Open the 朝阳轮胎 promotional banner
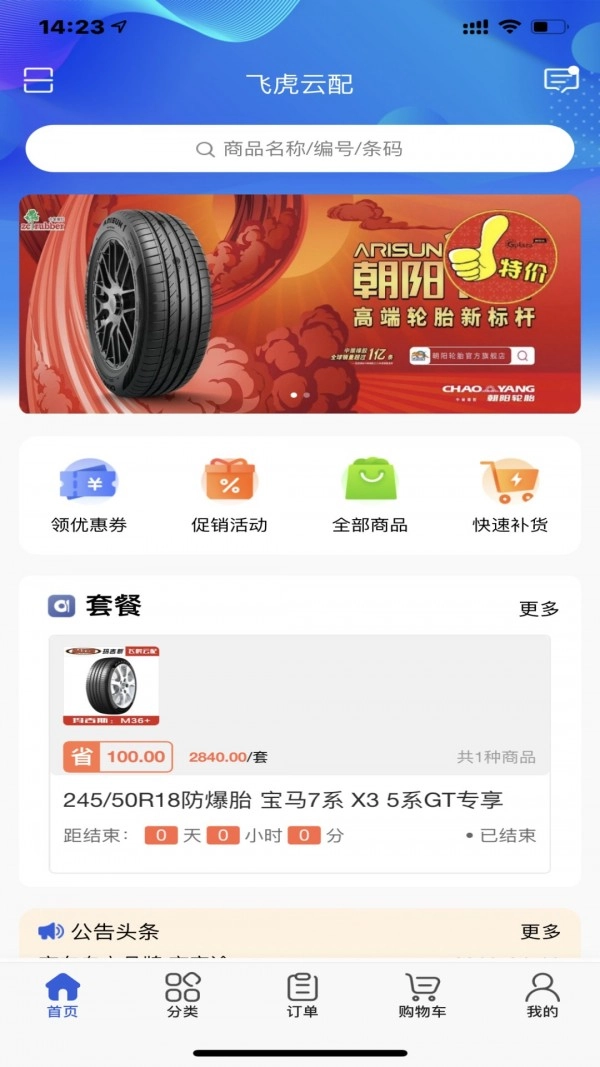Screen dimensions: 600x1067 (300, 303)
